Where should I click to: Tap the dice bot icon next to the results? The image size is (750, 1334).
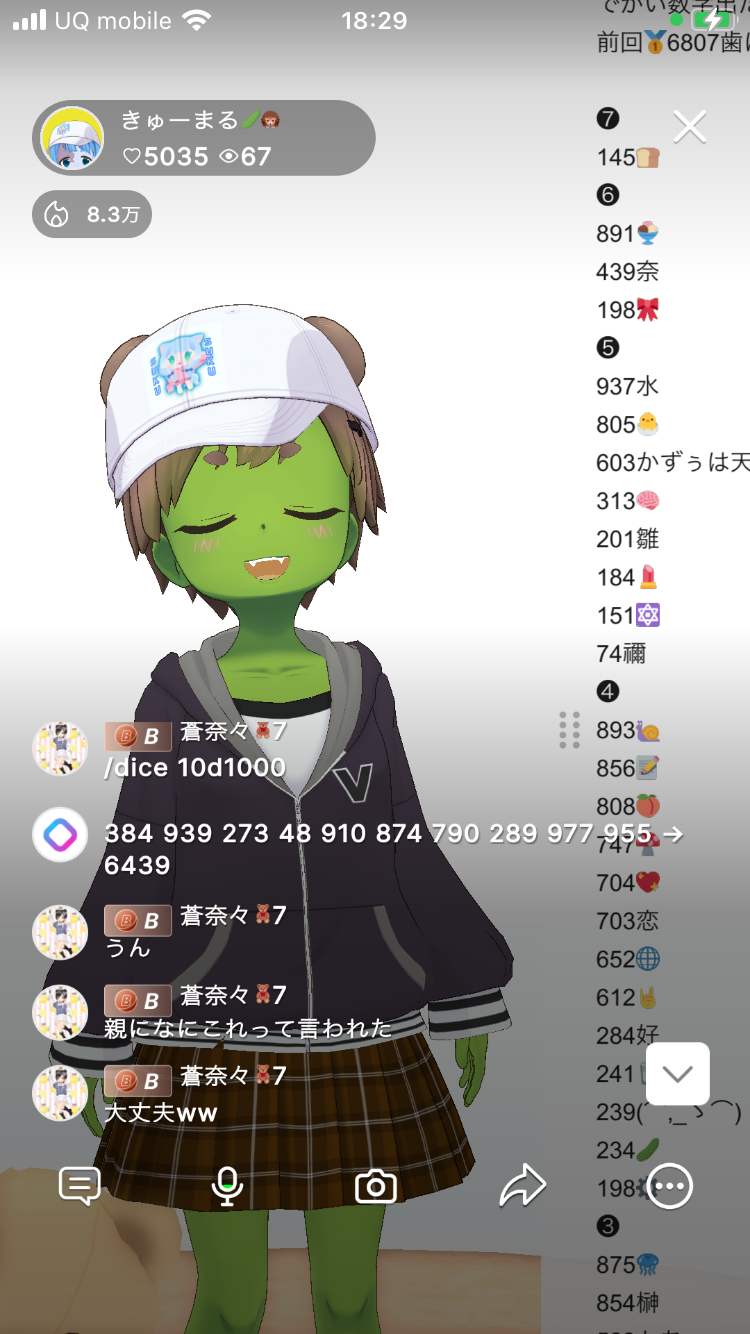[x=61, y=835]
